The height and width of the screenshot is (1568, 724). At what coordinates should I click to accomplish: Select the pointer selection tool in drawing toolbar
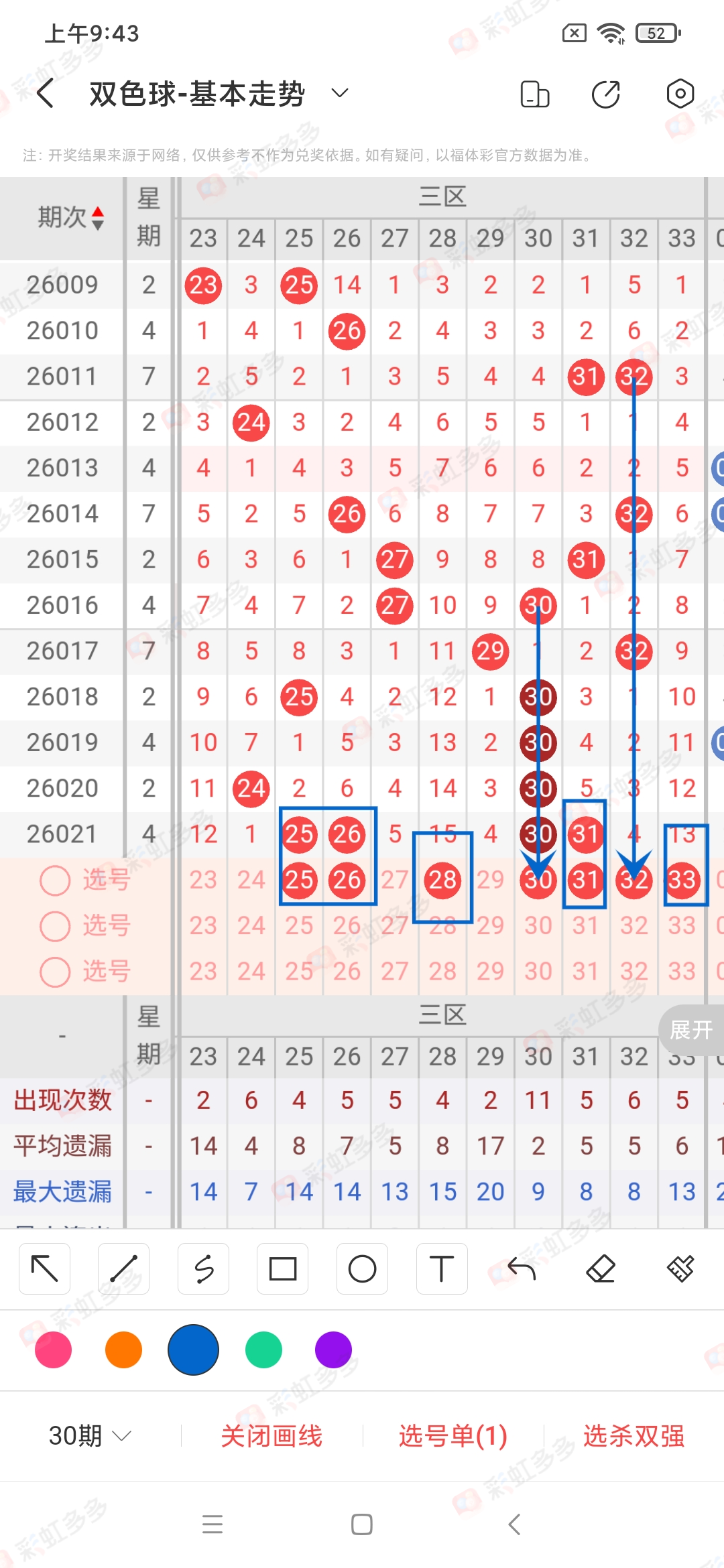pos(44,1268)
